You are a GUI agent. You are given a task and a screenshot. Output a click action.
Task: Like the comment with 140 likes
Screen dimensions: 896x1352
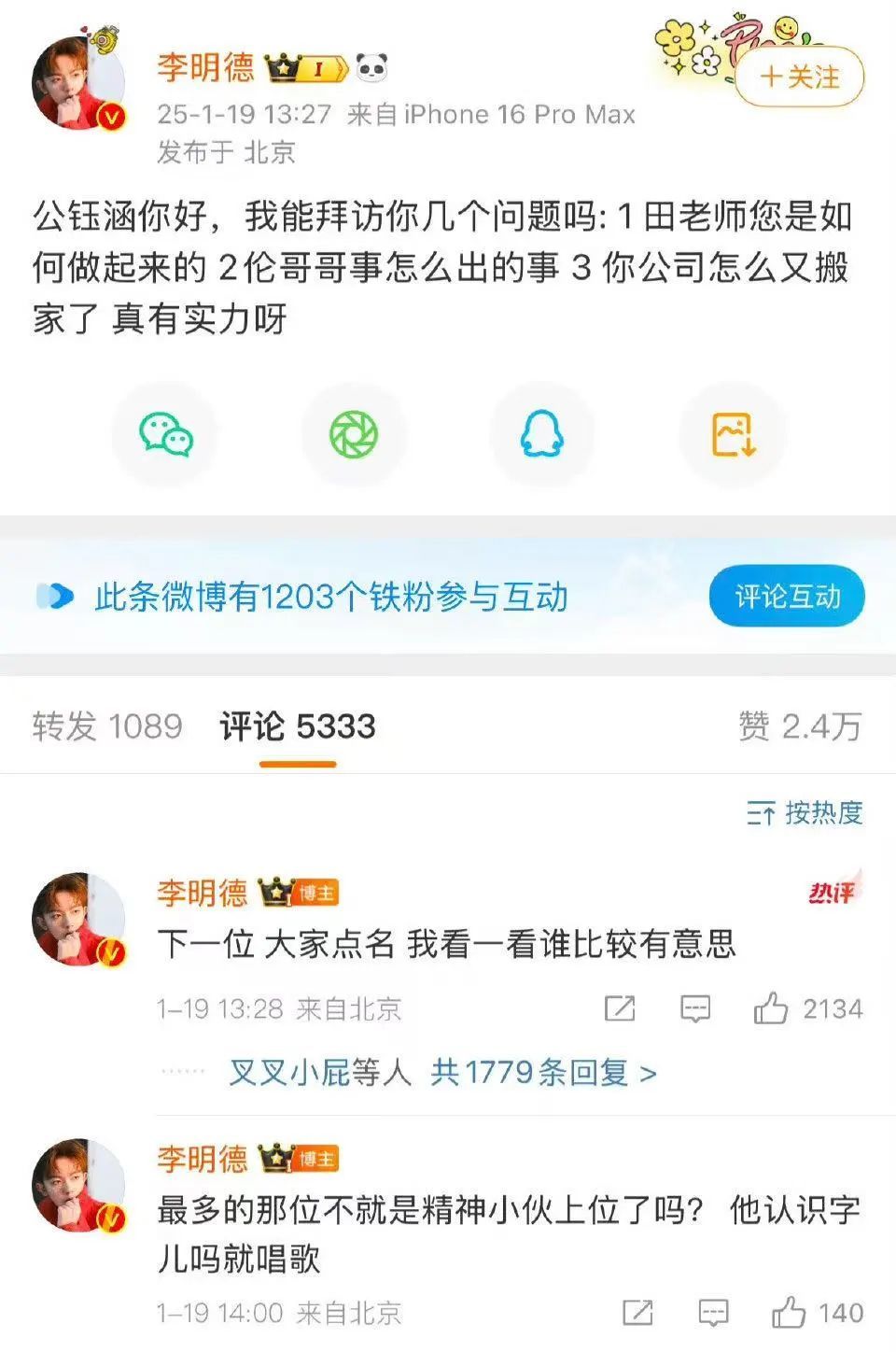(789, 1313)
